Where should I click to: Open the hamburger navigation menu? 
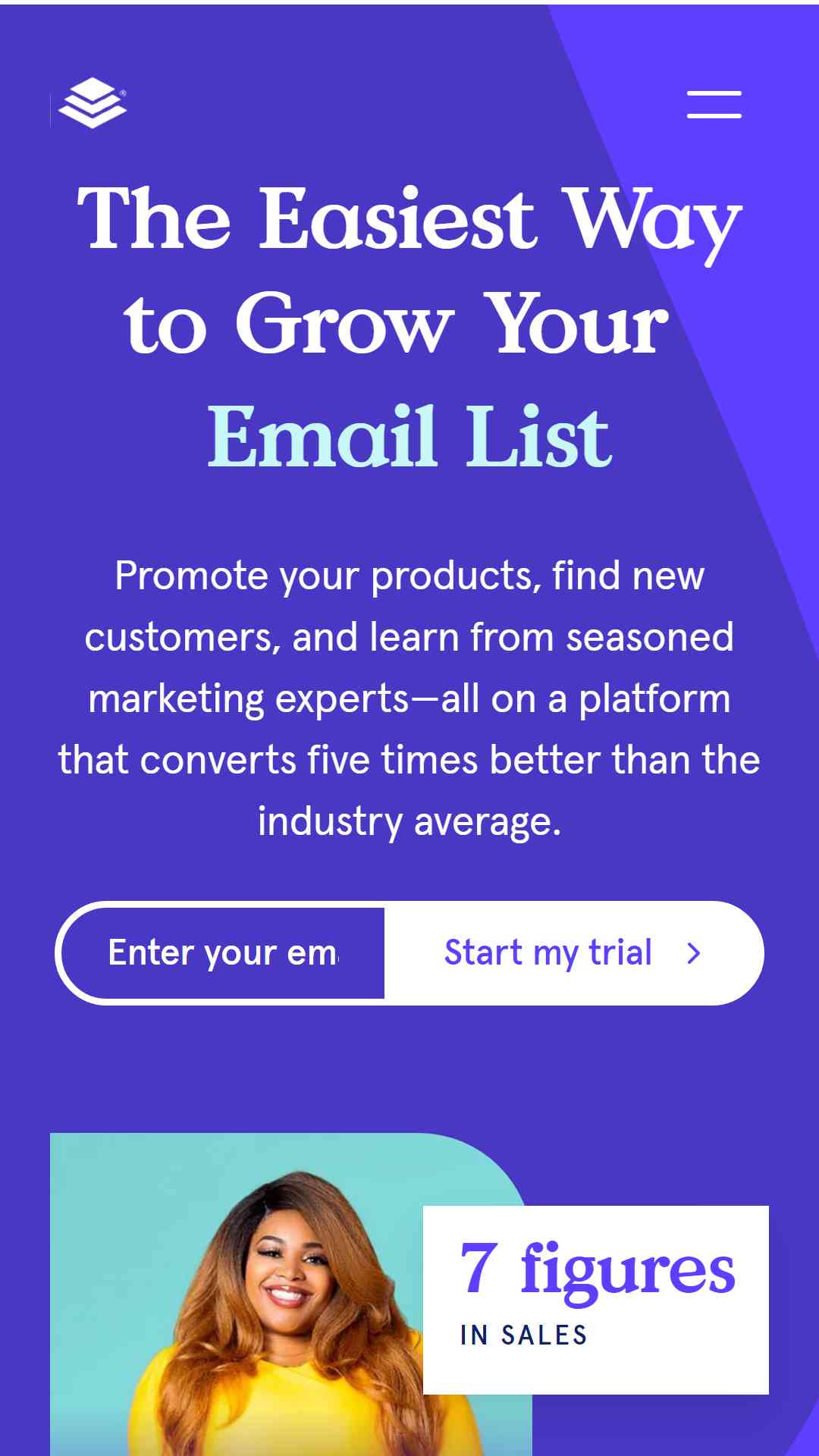click(714, 104)
